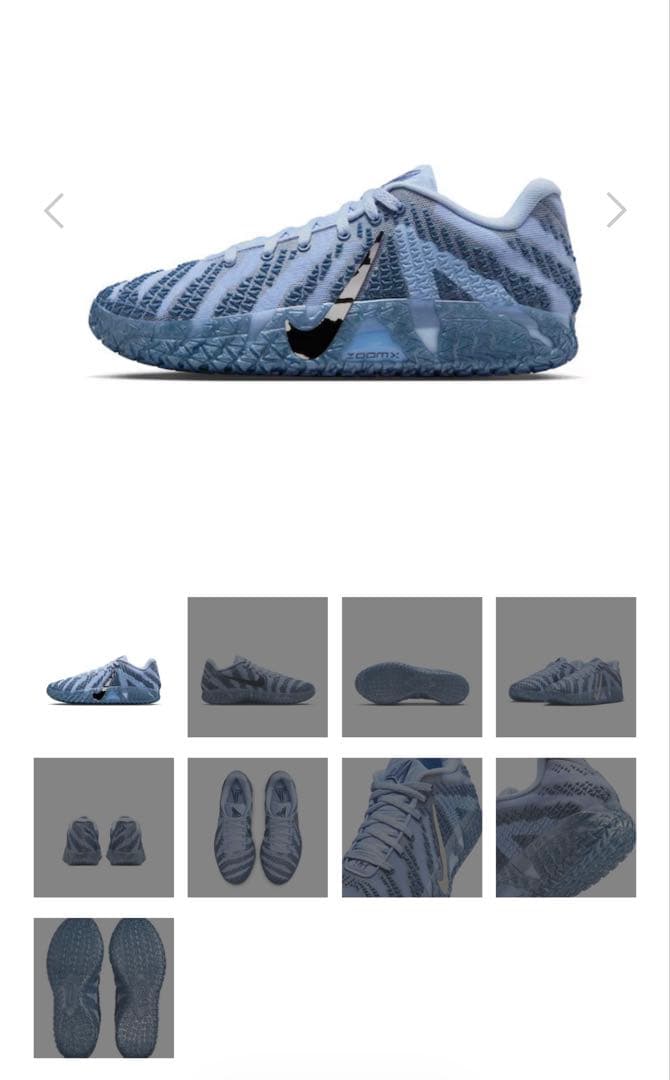Image resolution: width=670 pixels, height=1080 pixels.
Task: View the close-up thumbnail of heel and sole
Action: click(566, 827)
